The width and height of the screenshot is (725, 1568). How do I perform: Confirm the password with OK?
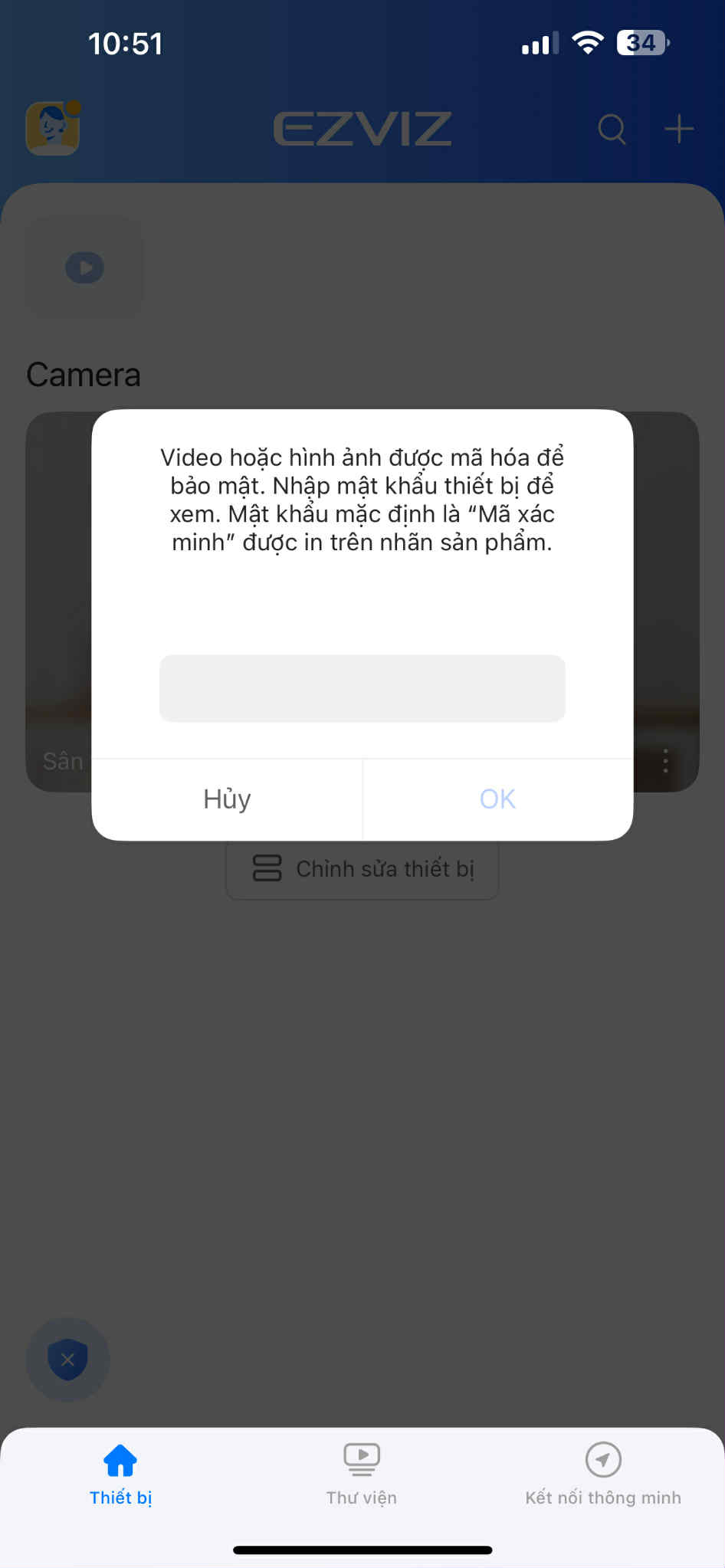point(497,799)
